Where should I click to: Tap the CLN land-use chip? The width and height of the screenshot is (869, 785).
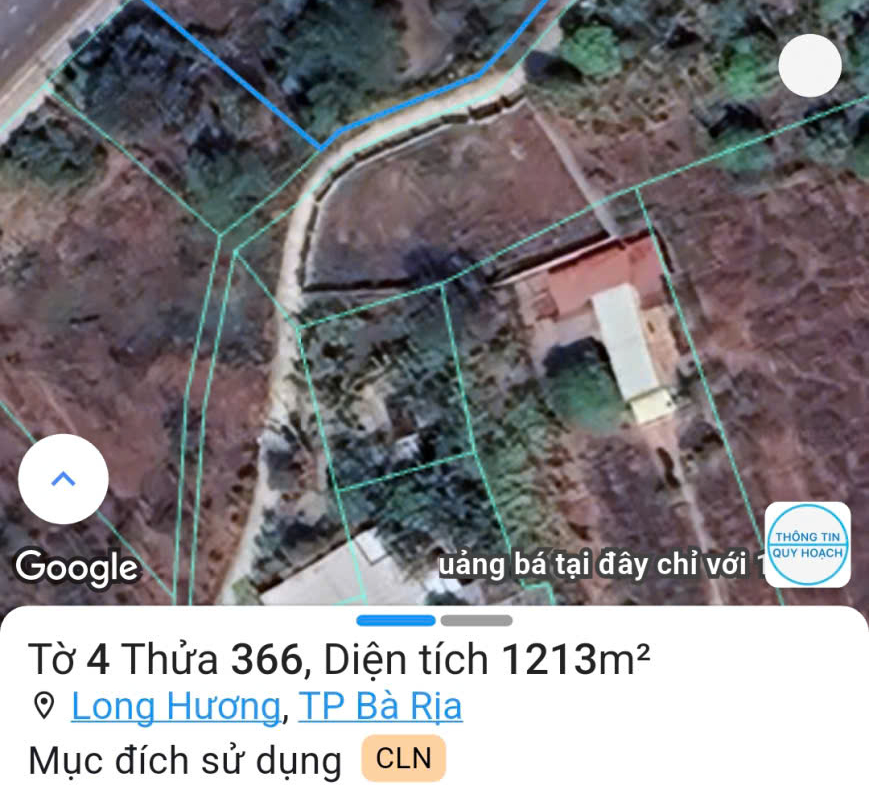pyautogui.click(x=403, y=759)
